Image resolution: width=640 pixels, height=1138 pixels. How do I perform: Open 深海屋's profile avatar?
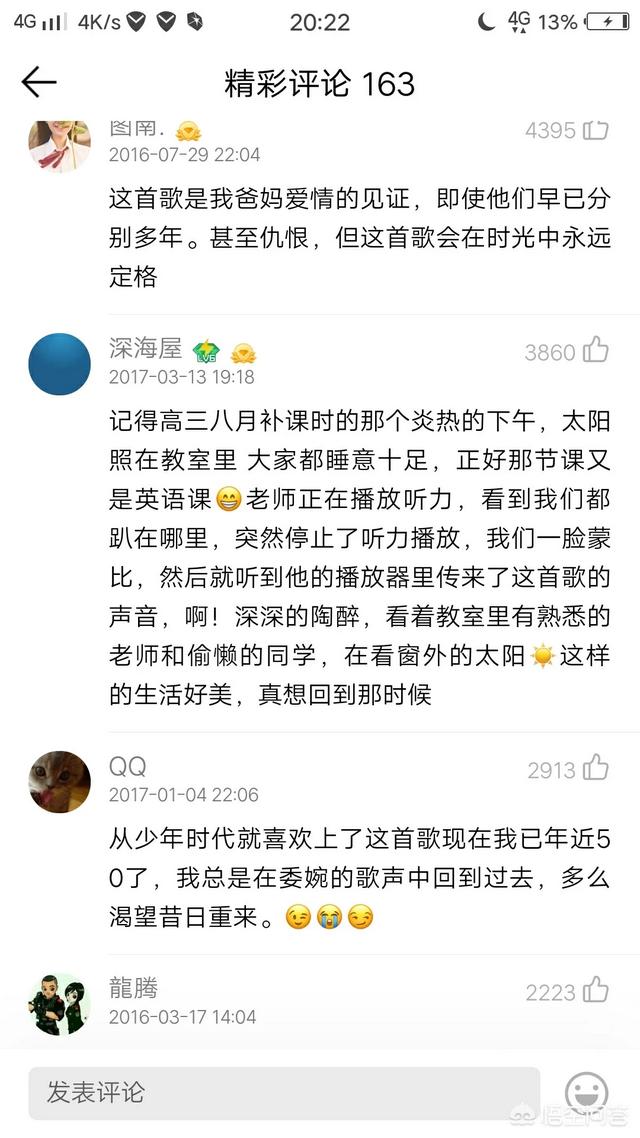click(60, 364)
